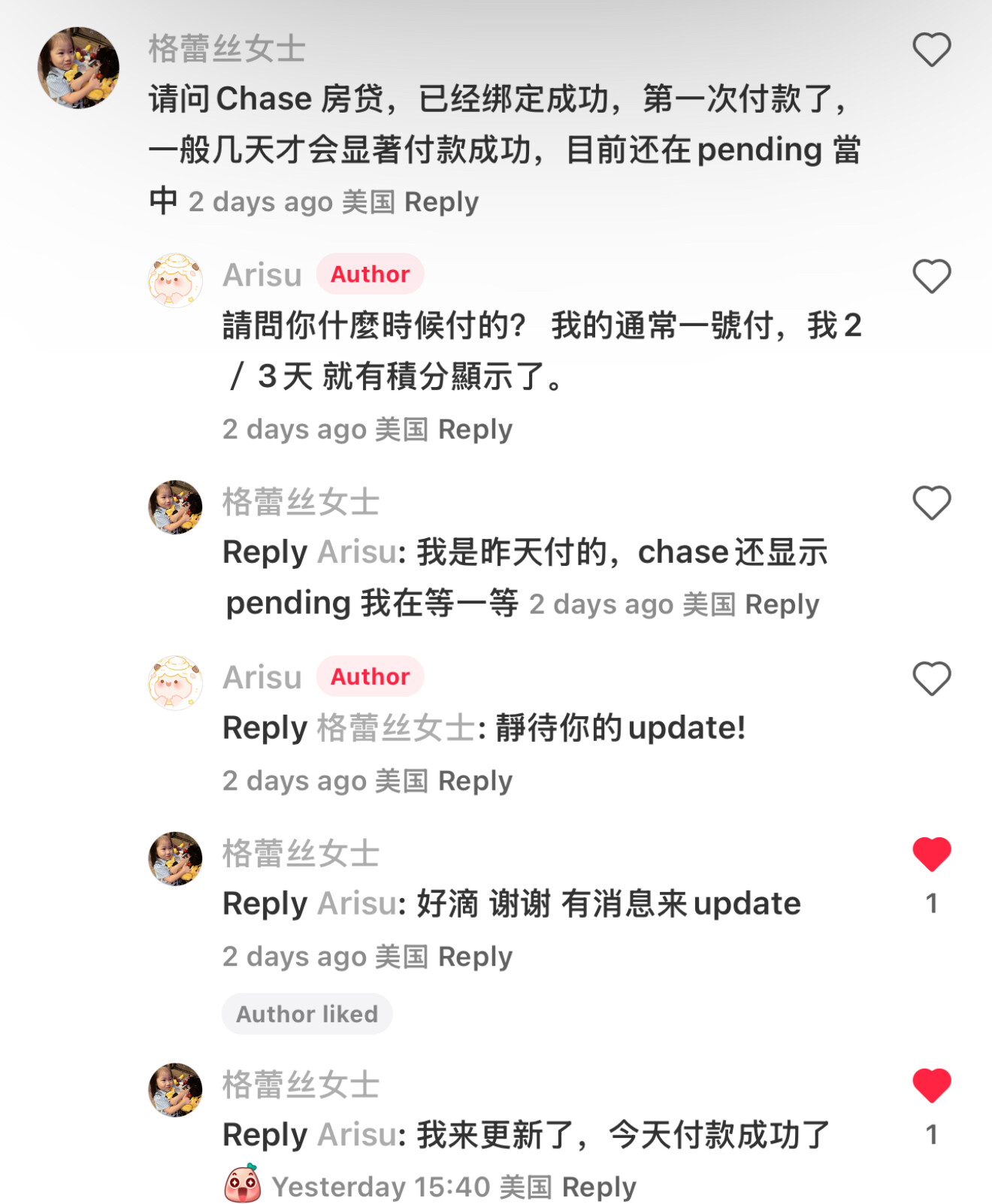The width and height of the screenshot is (992, 1204).
Task: Like the reply saying 我是昨天付的
Action: pos(931,503)
